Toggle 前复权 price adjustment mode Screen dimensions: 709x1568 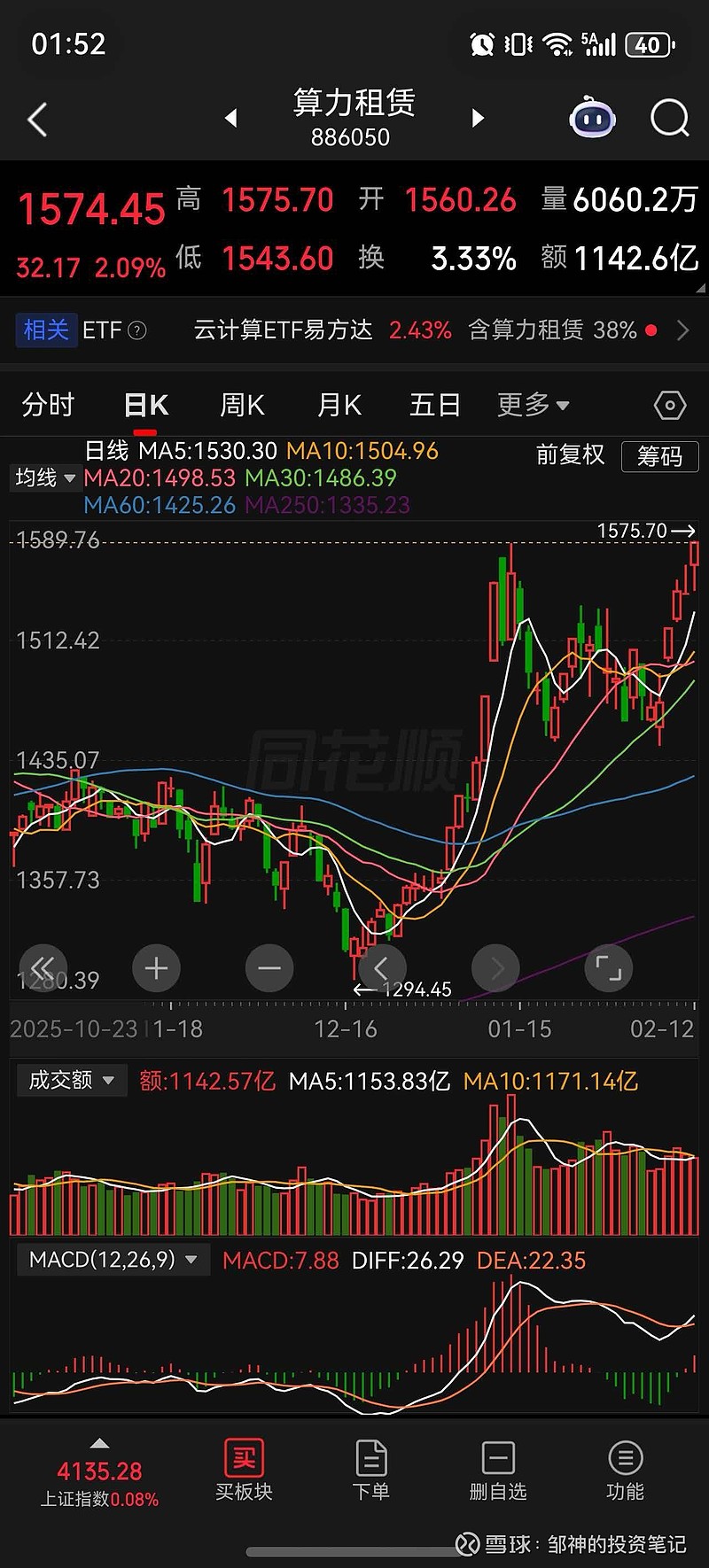570,455
